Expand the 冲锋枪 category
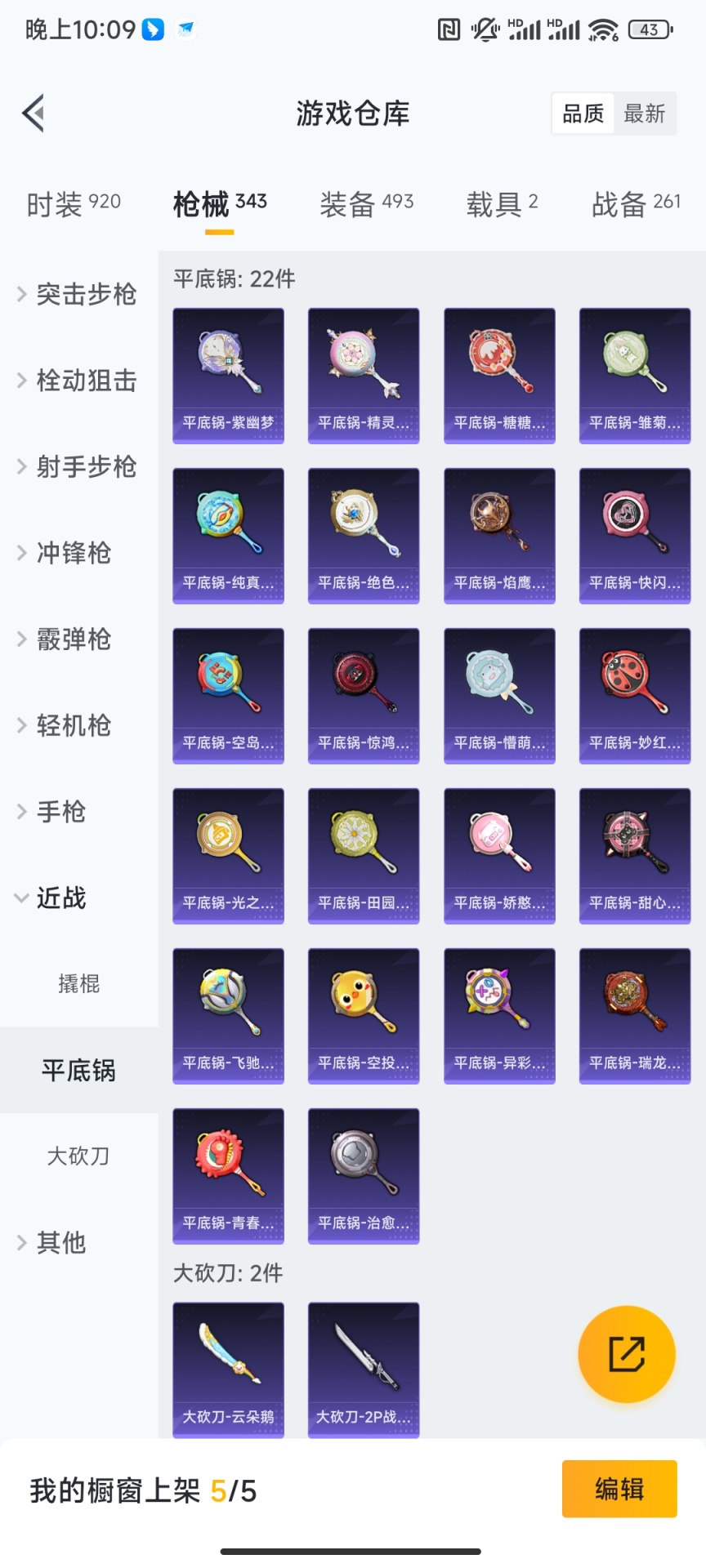Viewport: 706px width, 1568px height. (x=74, y=553)
